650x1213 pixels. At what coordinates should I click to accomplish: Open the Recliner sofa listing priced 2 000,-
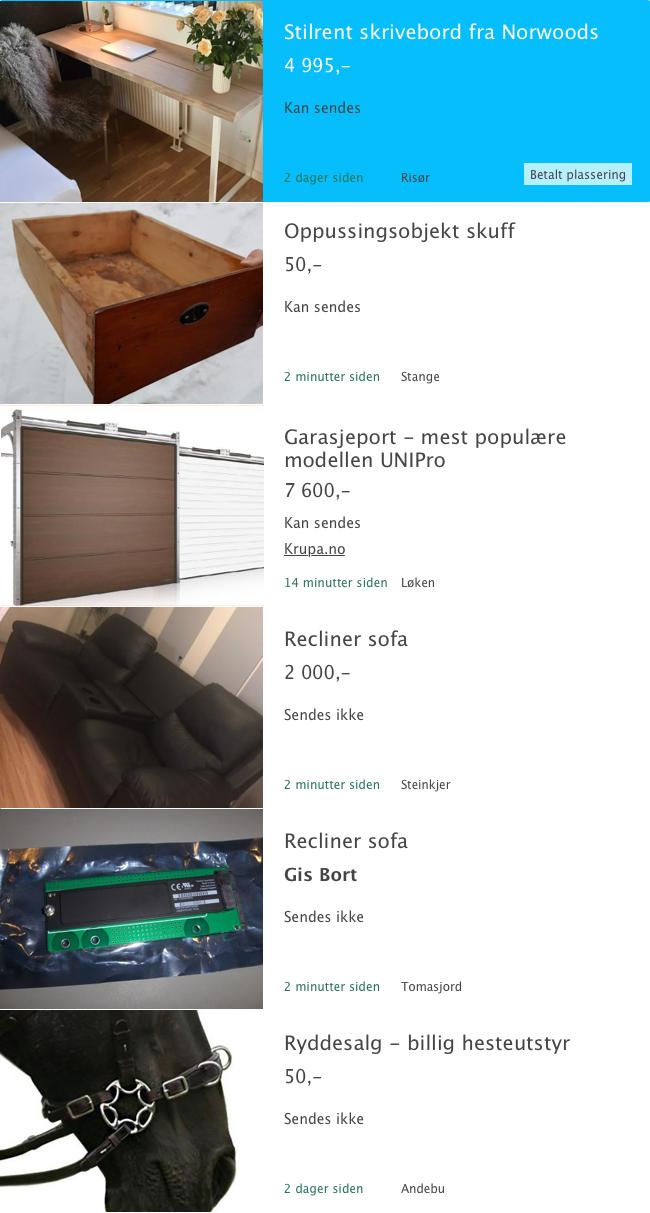tap(346, 639)
